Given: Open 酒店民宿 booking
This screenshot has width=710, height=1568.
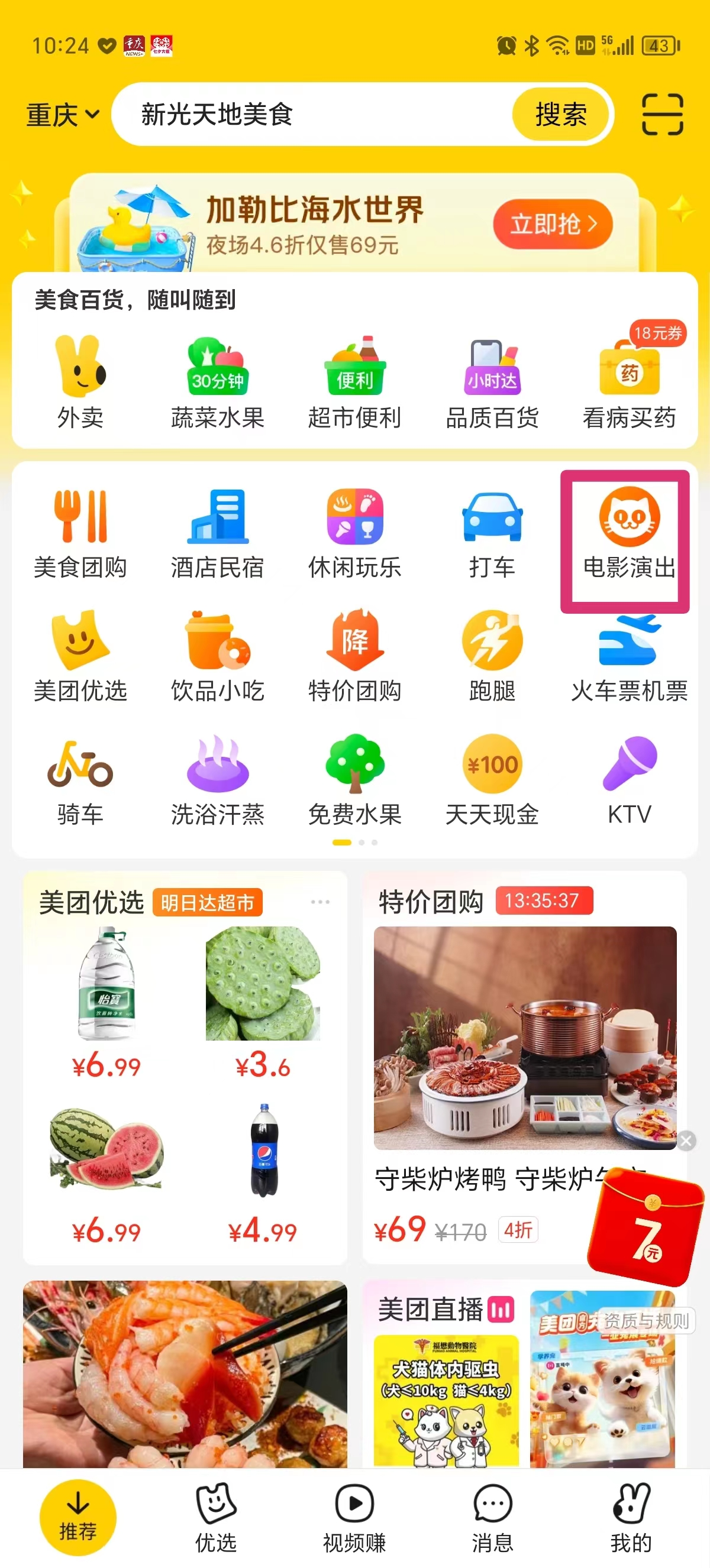Looking at the screenshot, I should (x=217, y=534).
